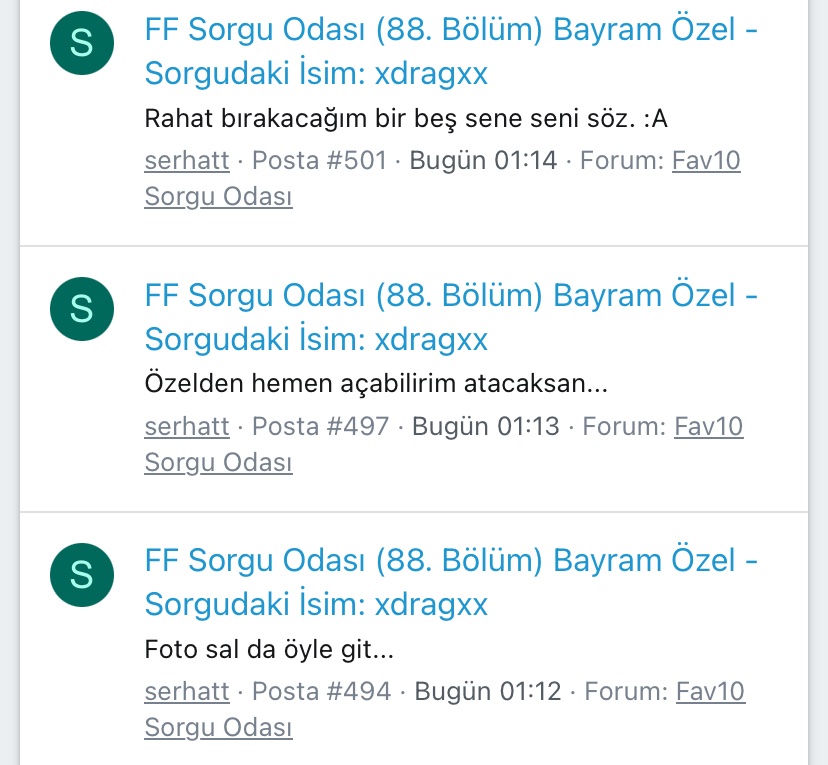Tap serhatt's avatar beside post #494

coord(82,574)
